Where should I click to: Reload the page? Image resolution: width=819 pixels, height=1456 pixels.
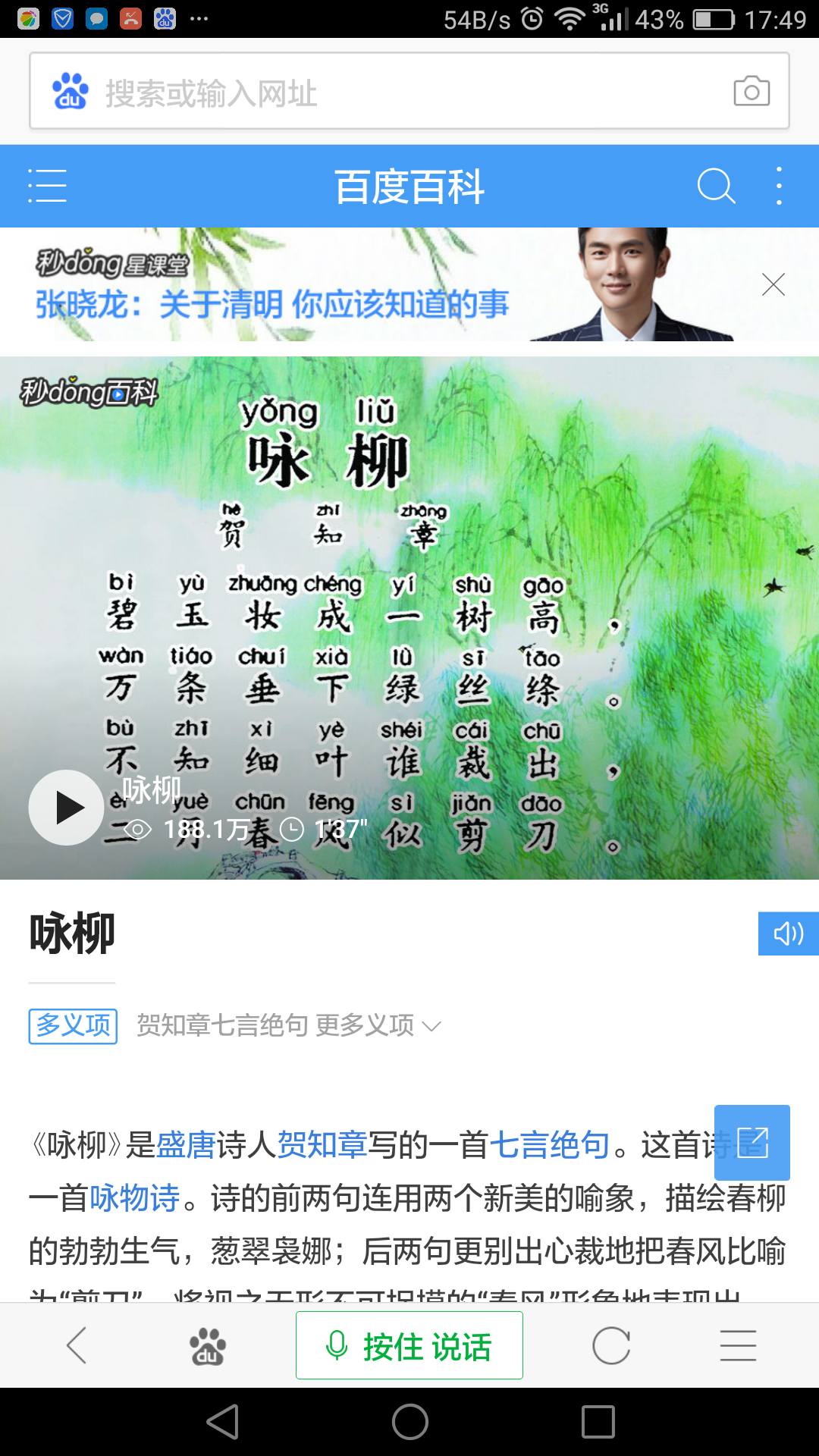611,1346
